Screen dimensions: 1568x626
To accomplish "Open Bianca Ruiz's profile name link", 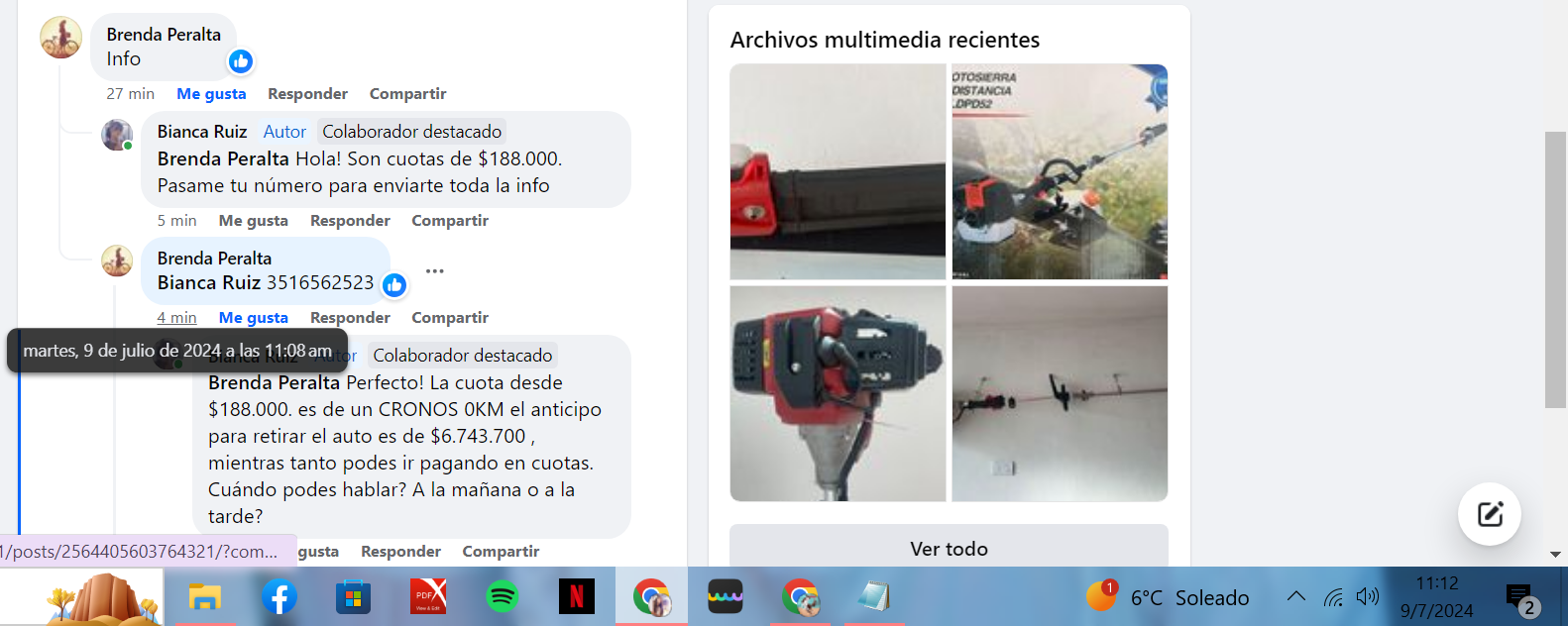I will coord(202,132).
